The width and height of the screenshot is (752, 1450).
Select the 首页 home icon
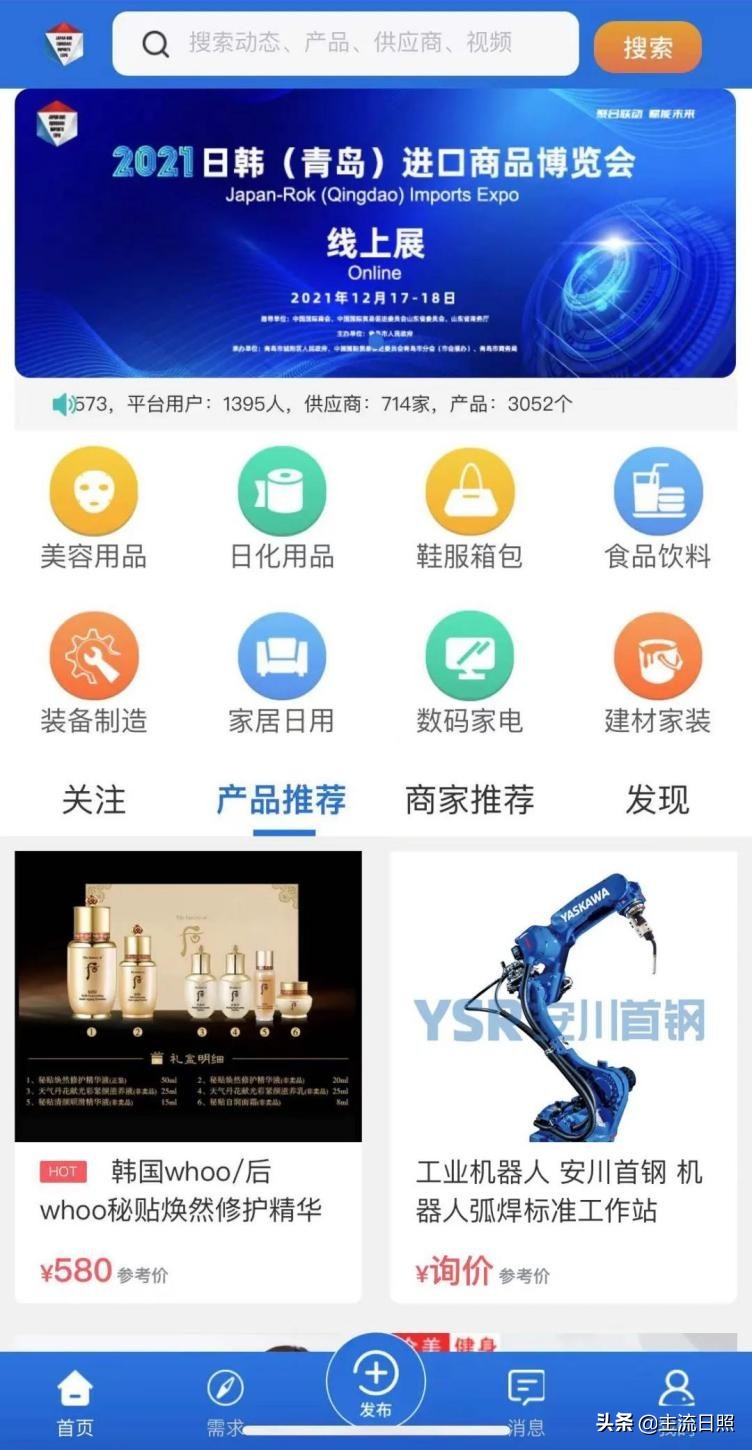pos(74,1395)
